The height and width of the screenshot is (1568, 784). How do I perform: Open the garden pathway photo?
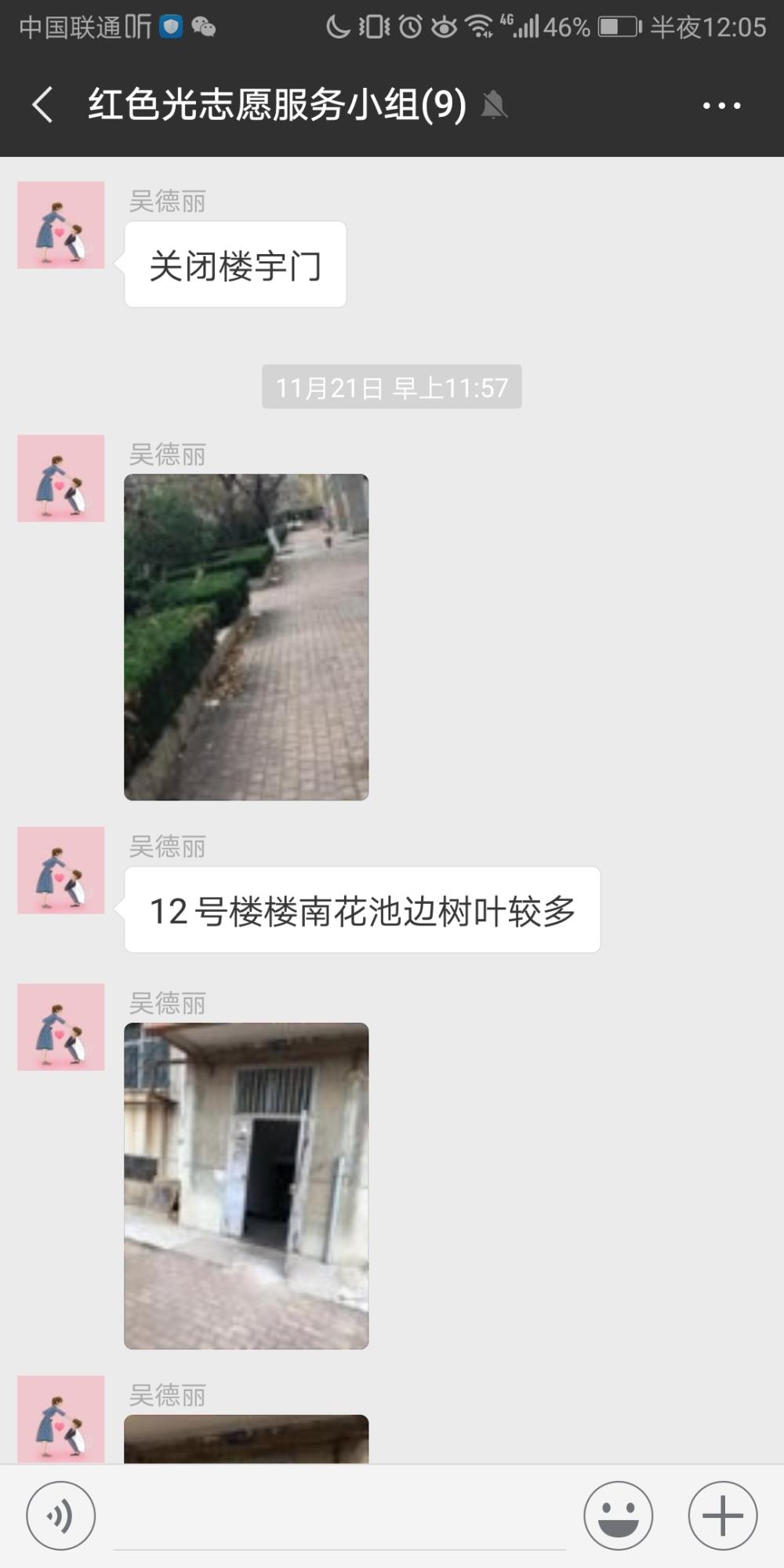click(246, 637)
